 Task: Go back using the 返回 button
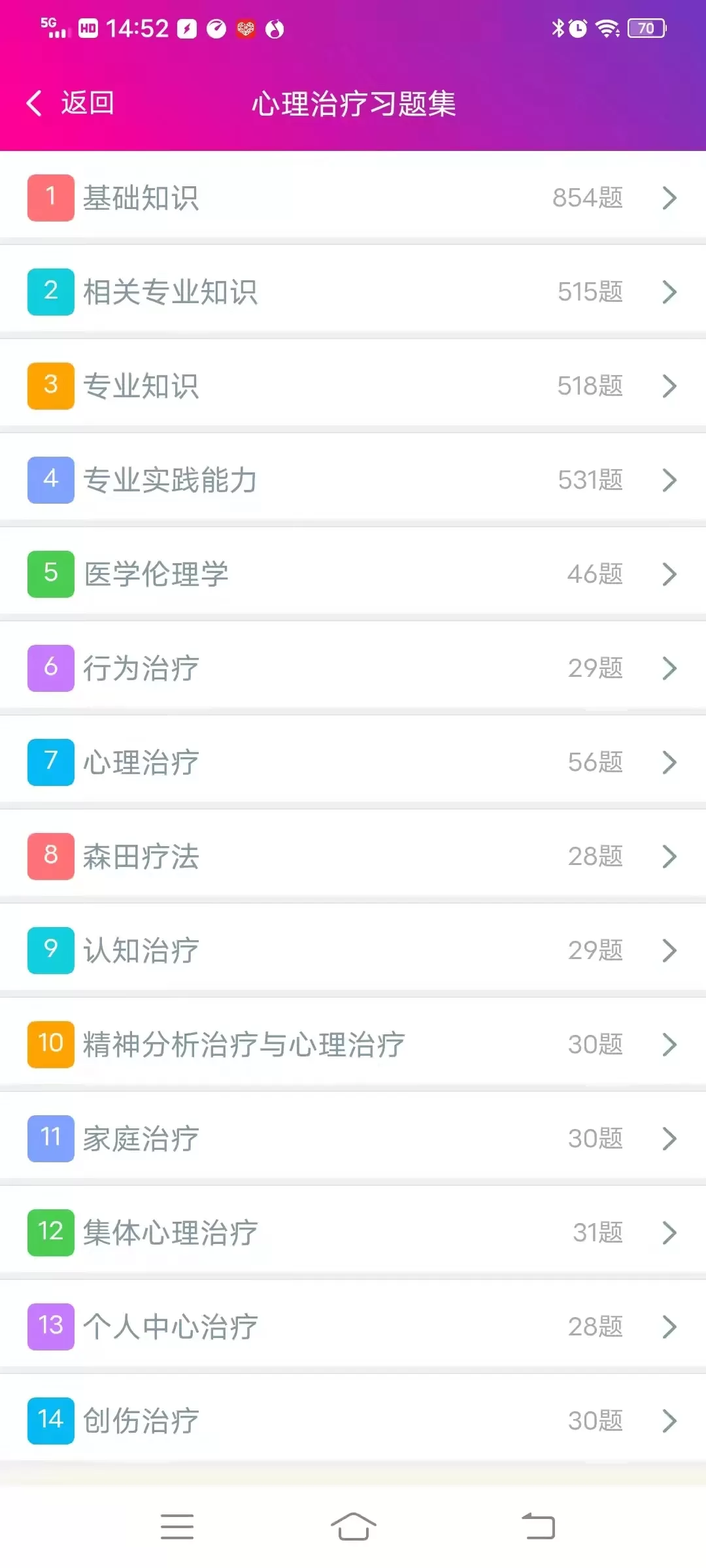click(x=71, y=103)
